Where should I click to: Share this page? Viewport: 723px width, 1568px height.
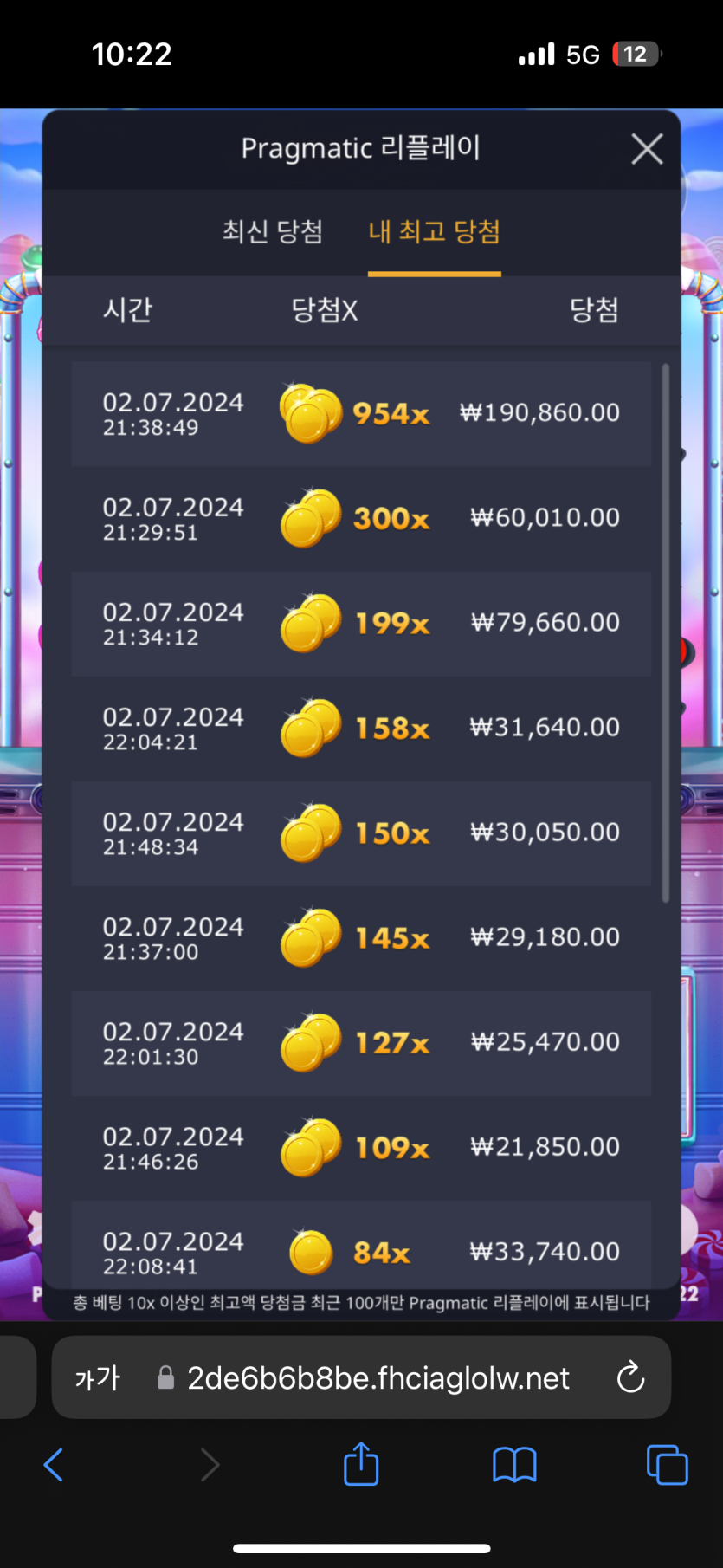click(x=361, y=1464)
